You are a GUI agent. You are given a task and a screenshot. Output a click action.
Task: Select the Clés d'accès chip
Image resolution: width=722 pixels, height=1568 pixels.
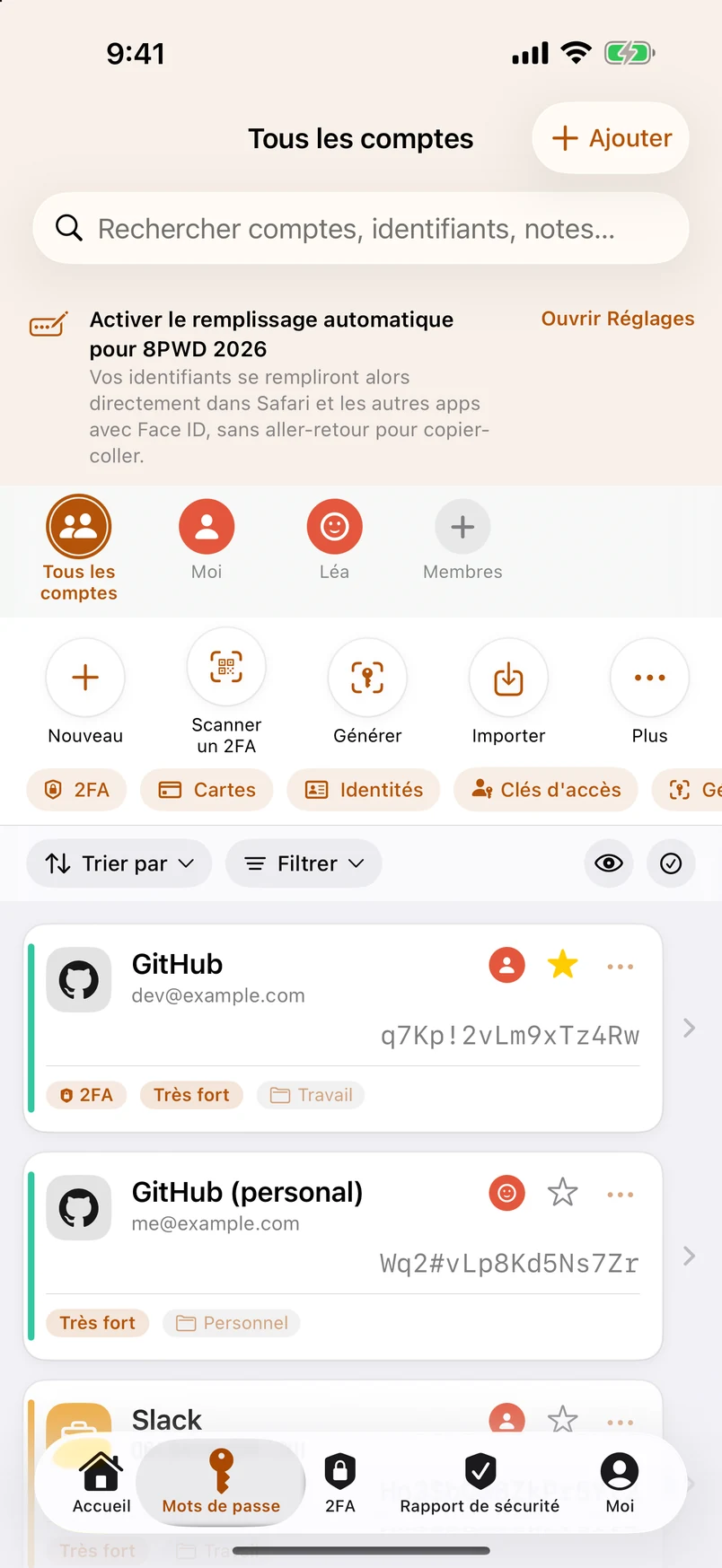tap(546, 790)
